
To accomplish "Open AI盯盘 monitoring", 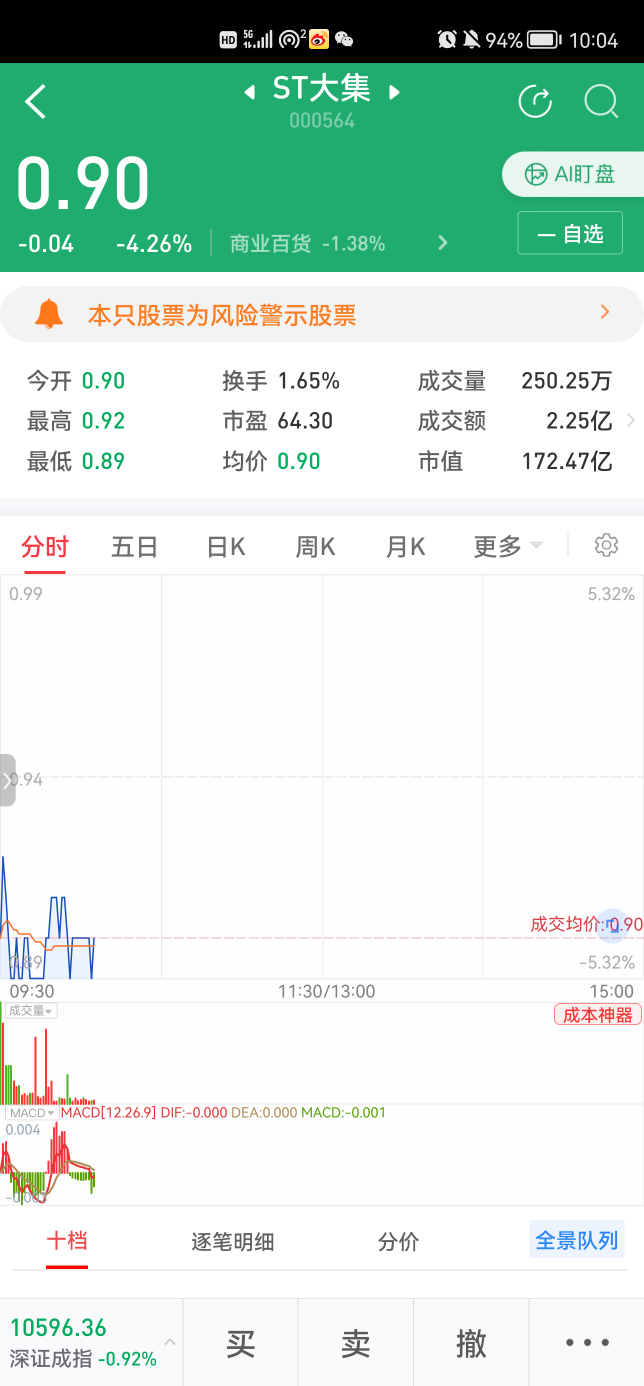I will pyautogui.click(x=571, y=174).
